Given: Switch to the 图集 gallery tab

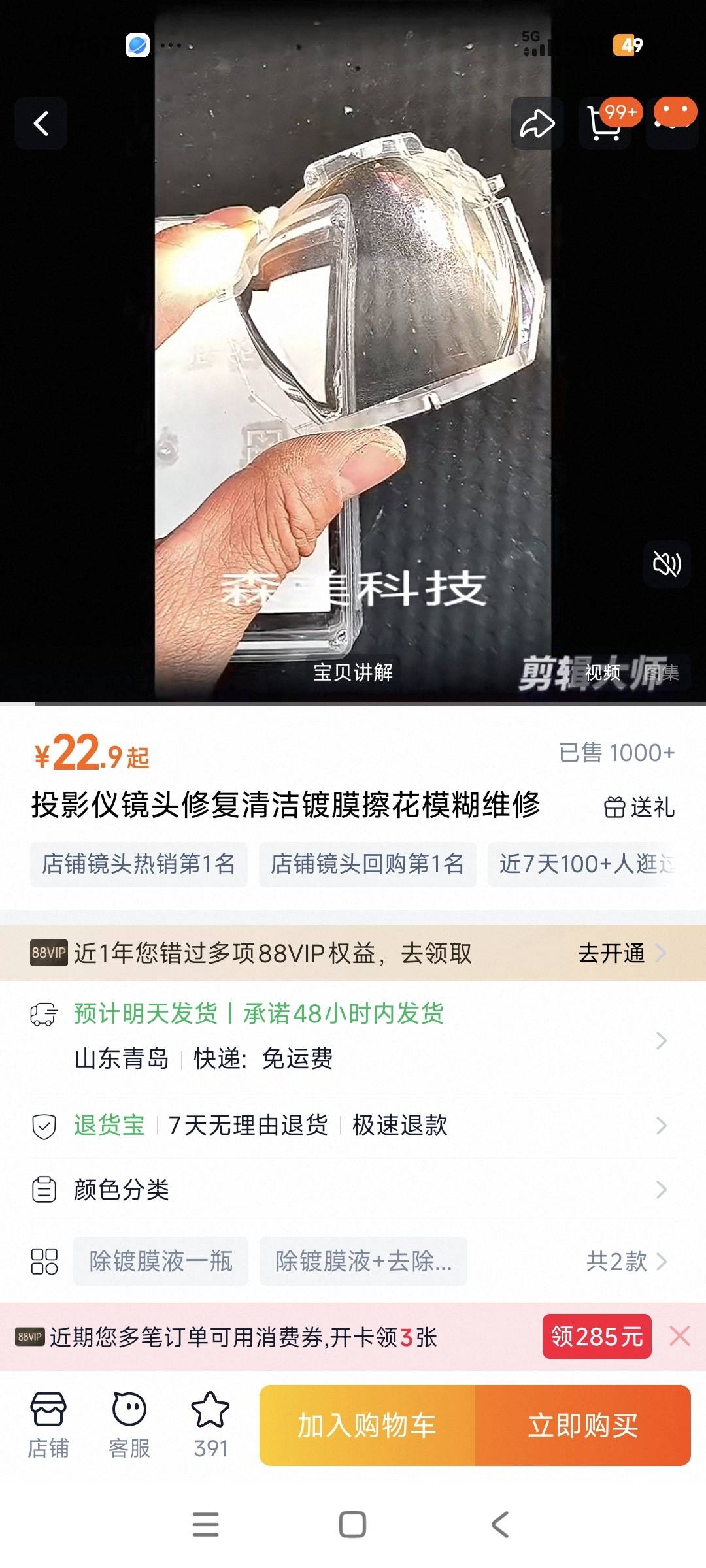Looking at the screenshot, I should 662,672.
